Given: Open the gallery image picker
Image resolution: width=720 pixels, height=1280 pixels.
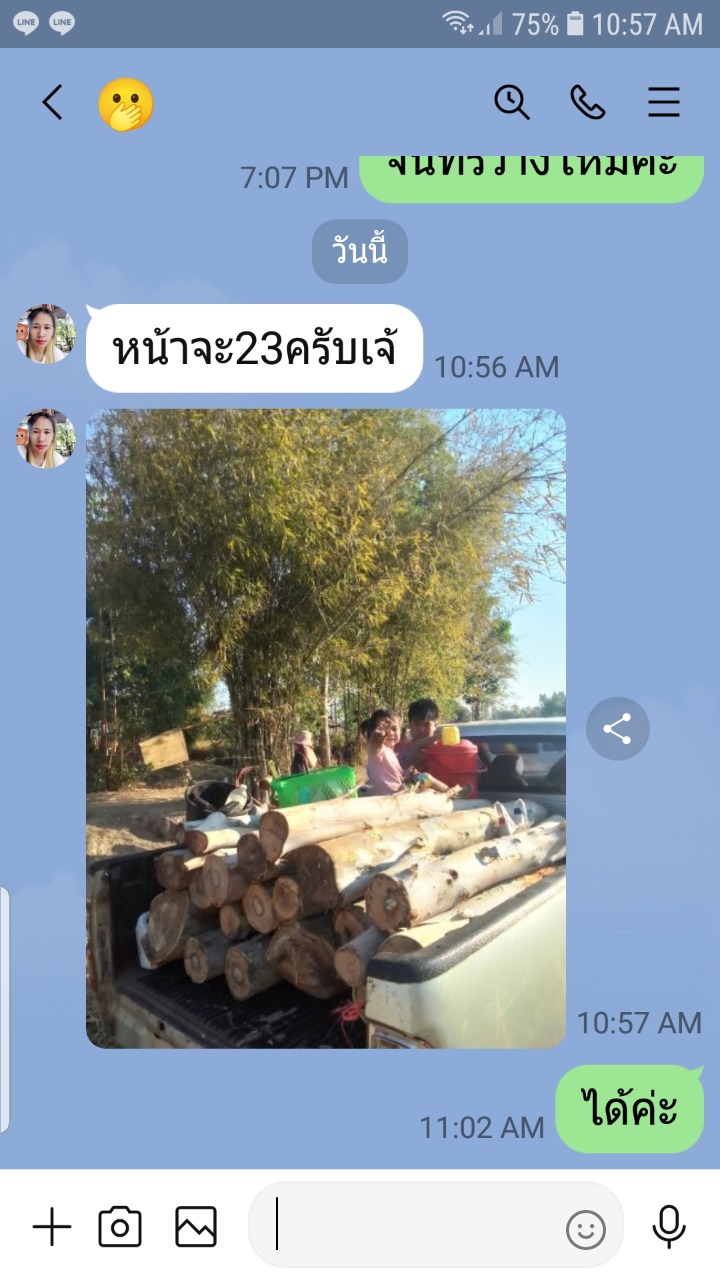Looking at the screenshot, I should pos(196,1227).
